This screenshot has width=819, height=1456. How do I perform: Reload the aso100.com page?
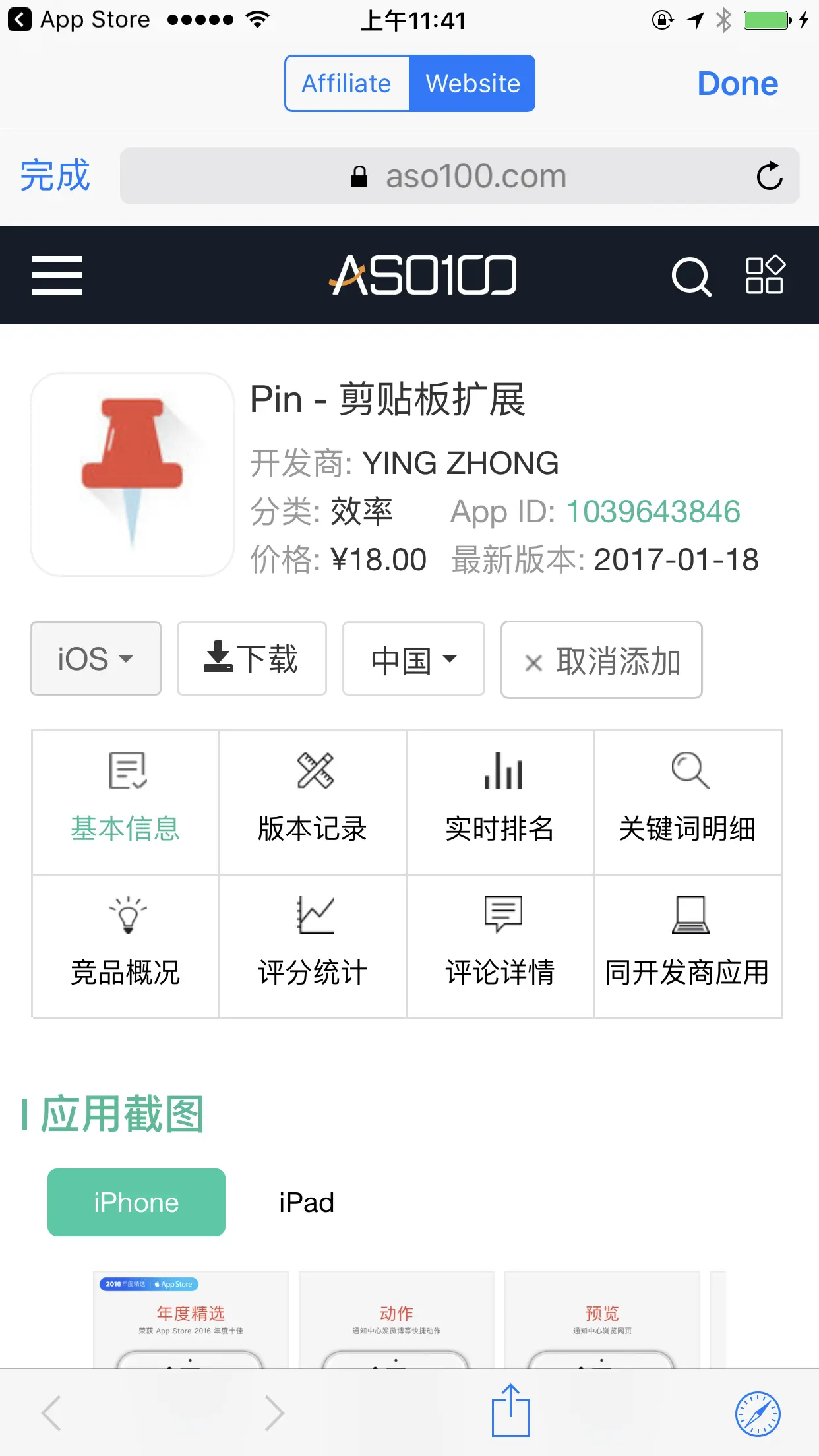[769, 176]
